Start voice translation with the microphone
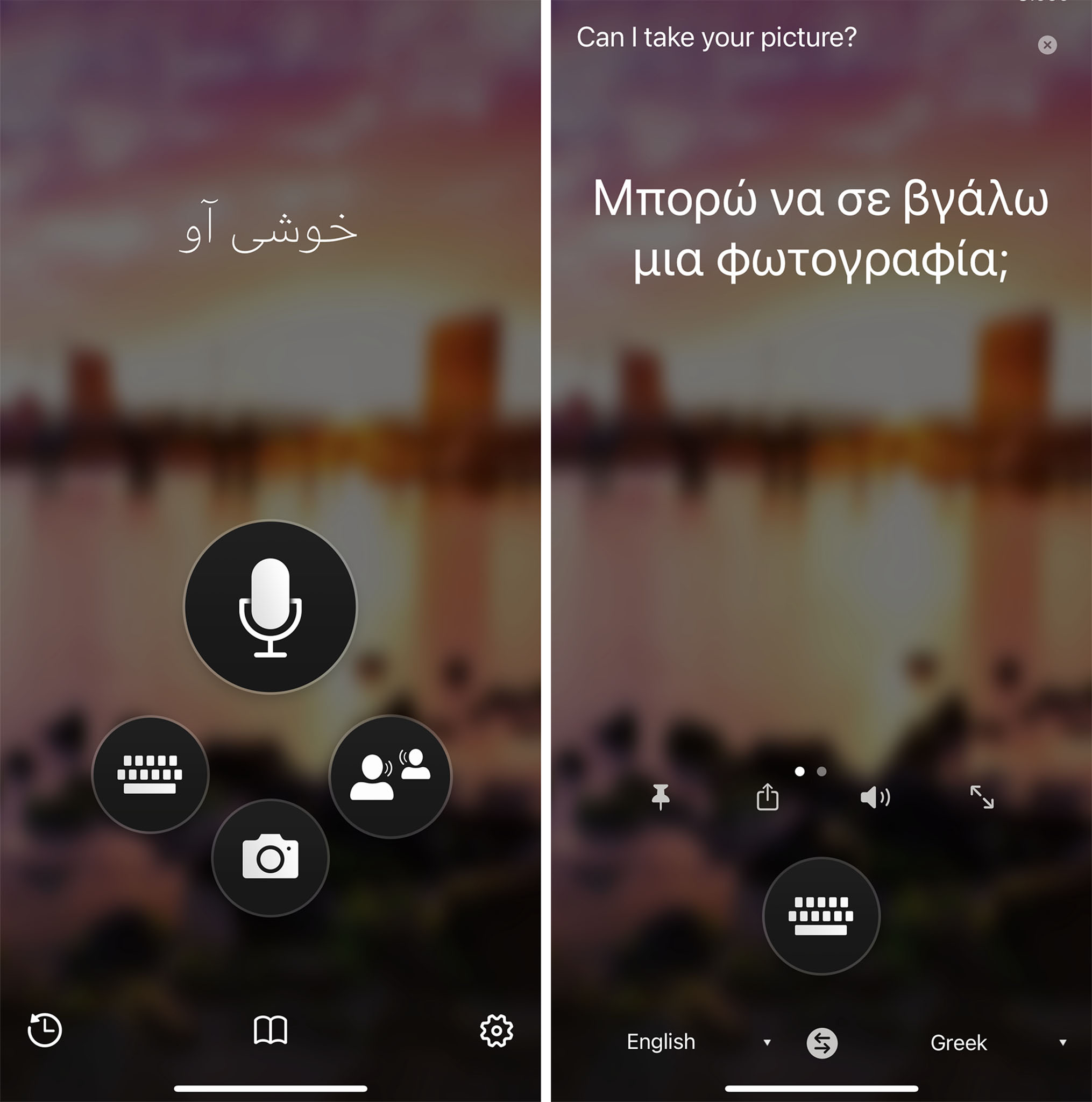The image size is (1092, 1102). (270, 606)
